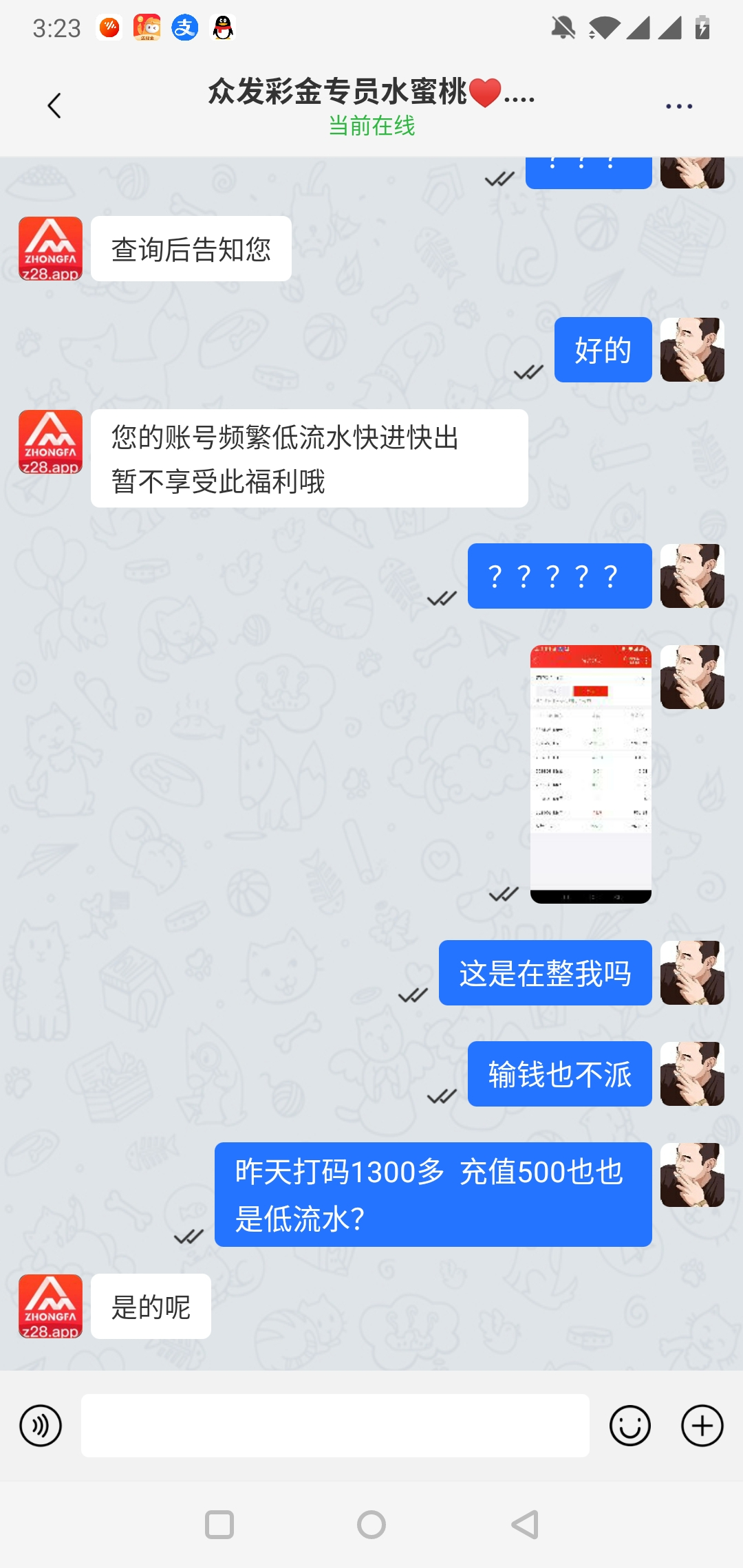
Task: Focus the message text field
Action: click(x=335, y=1426)
